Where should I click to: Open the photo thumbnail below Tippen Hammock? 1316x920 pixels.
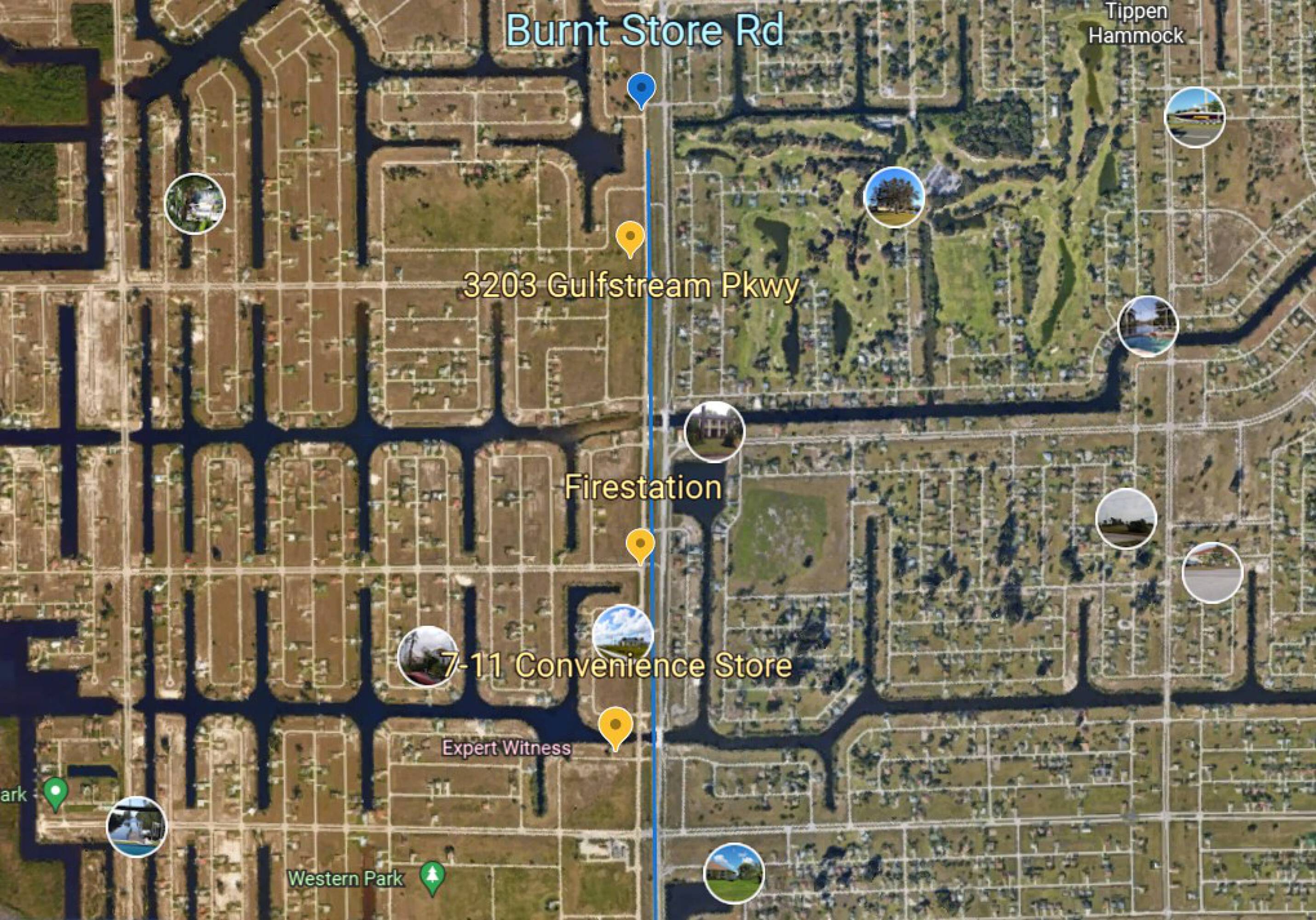click(x=1195, y=117)
